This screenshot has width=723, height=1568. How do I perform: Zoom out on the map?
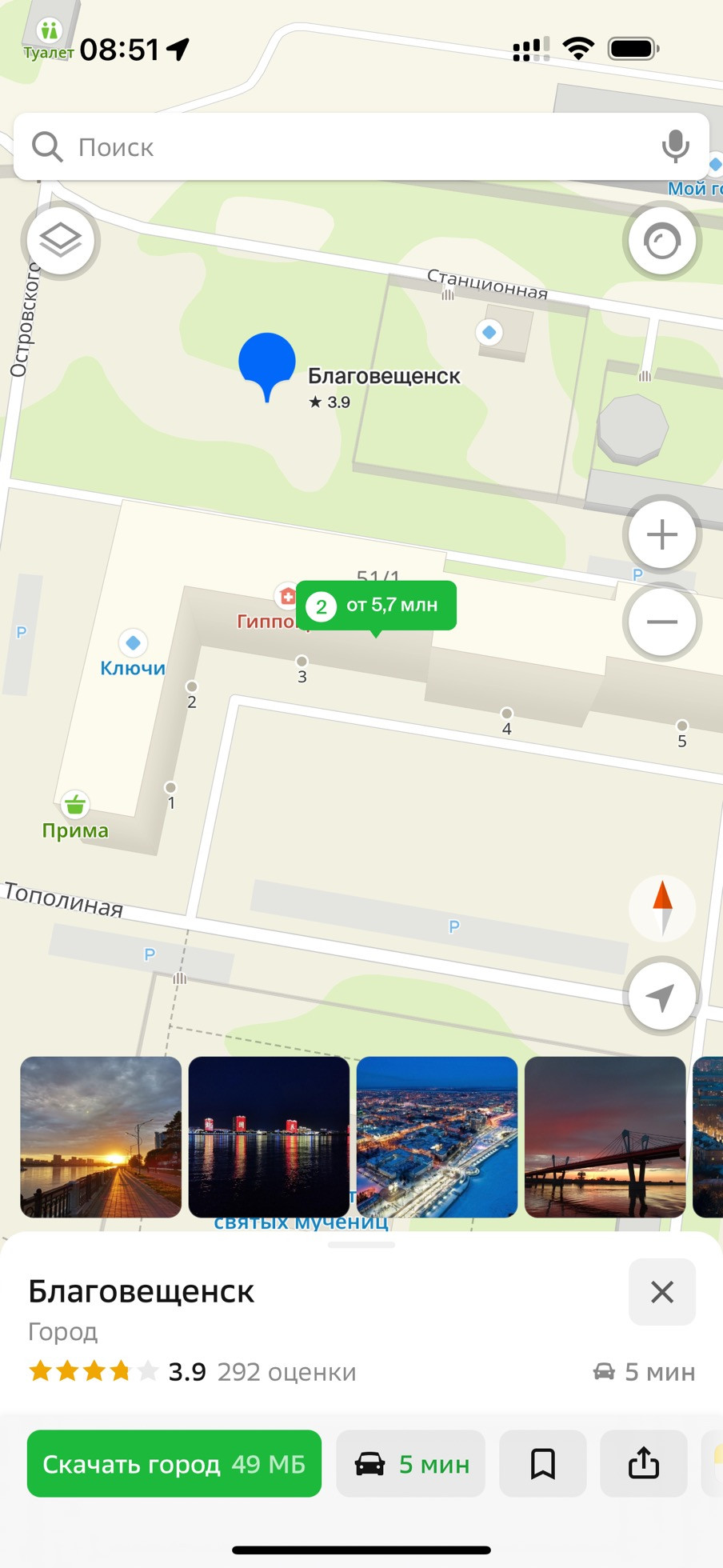pyautogui.click(x=661, y=622)
